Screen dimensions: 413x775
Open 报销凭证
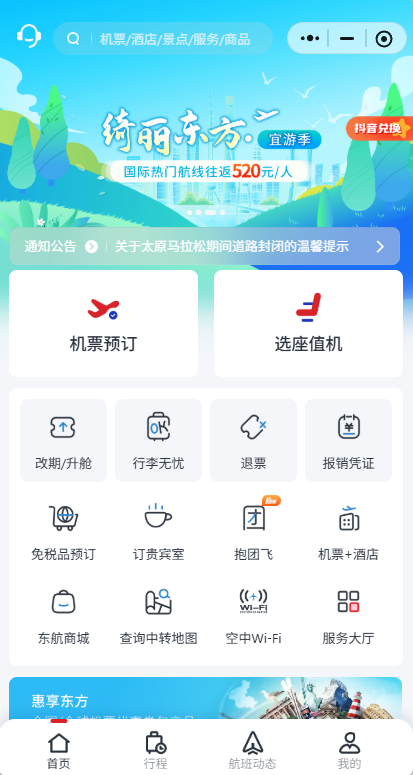tap(348, 440)
